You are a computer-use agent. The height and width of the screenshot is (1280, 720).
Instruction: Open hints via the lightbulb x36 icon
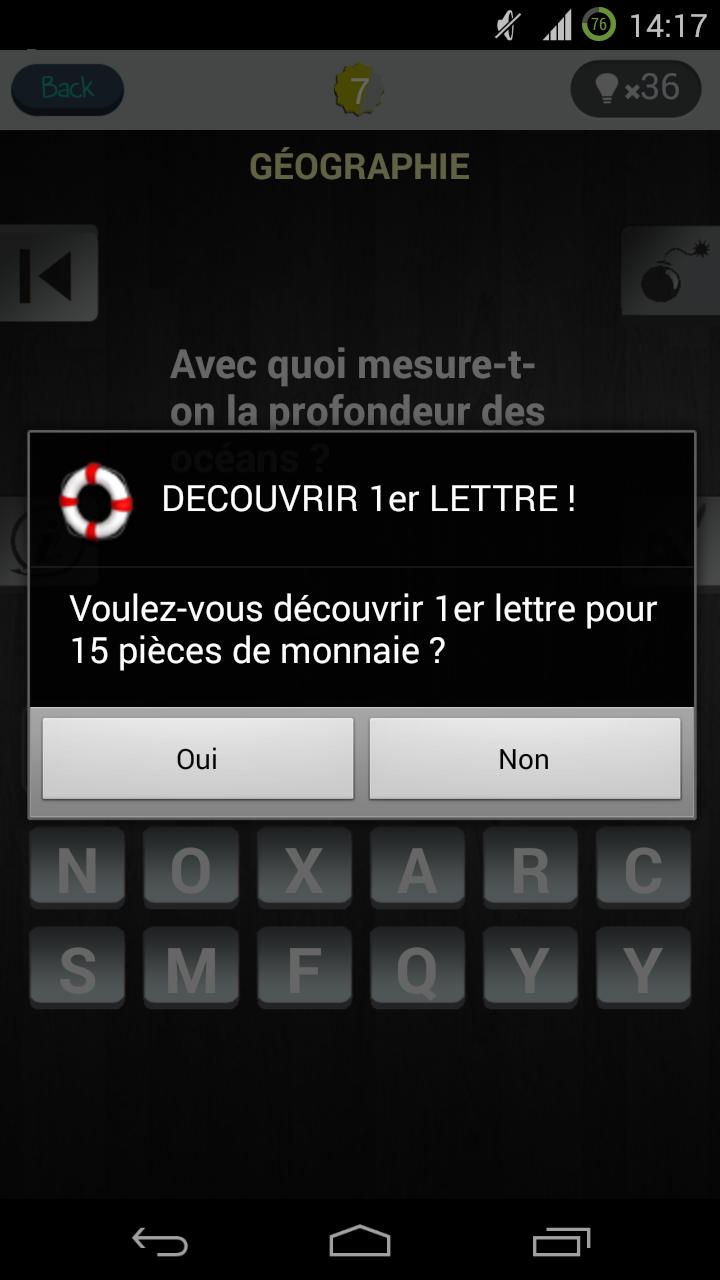(635, 89)
